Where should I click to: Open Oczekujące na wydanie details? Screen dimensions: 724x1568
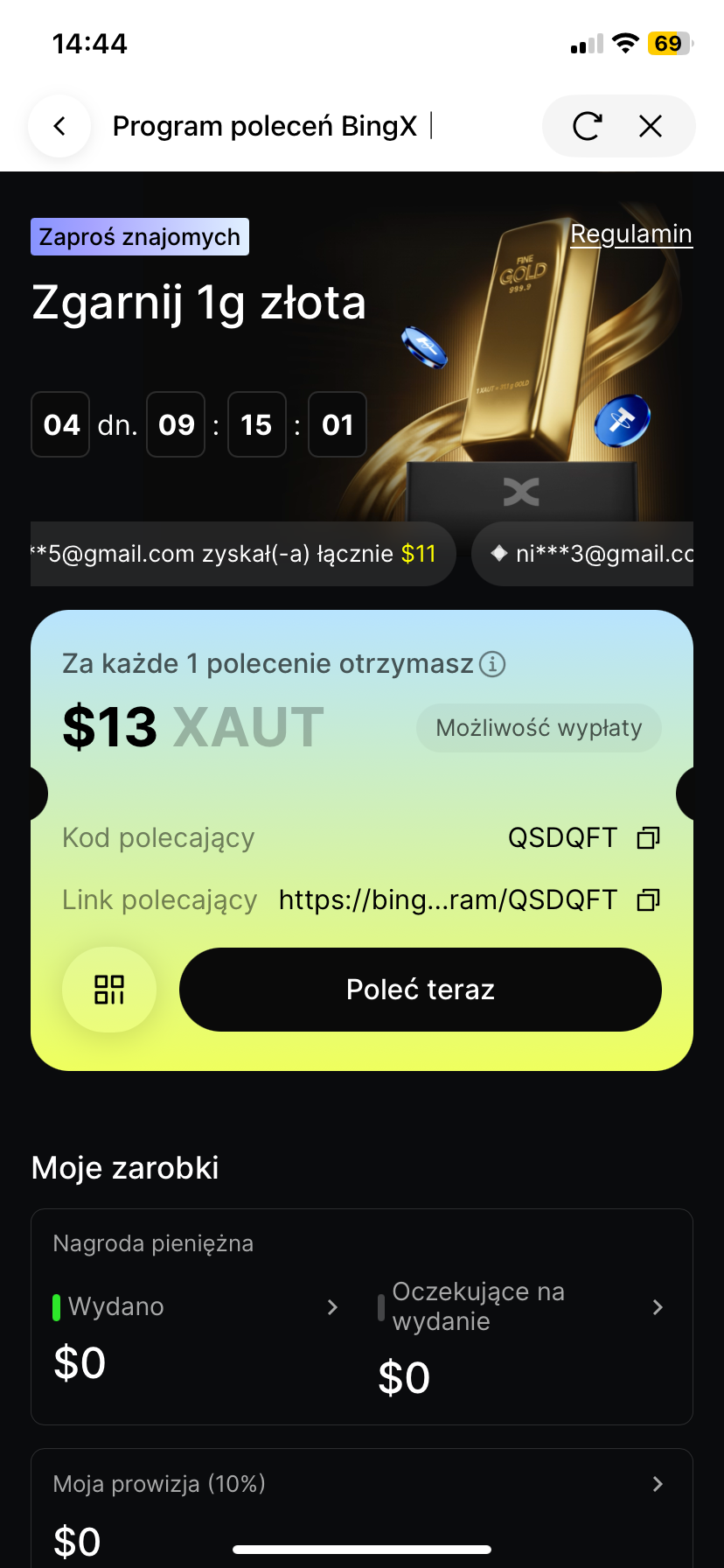tap(658, 1307)
